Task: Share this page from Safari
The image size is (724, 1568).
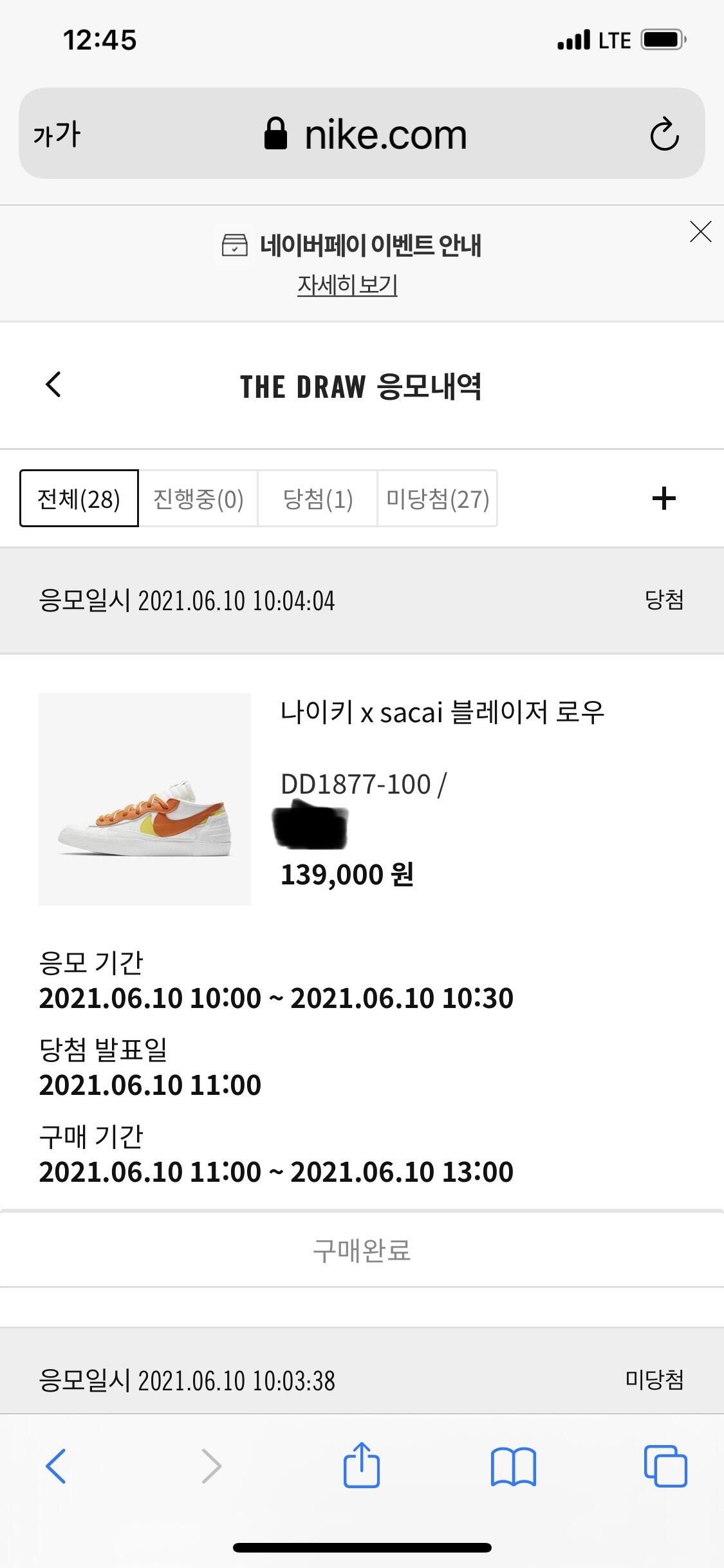Action: (x=362, y=1464)
